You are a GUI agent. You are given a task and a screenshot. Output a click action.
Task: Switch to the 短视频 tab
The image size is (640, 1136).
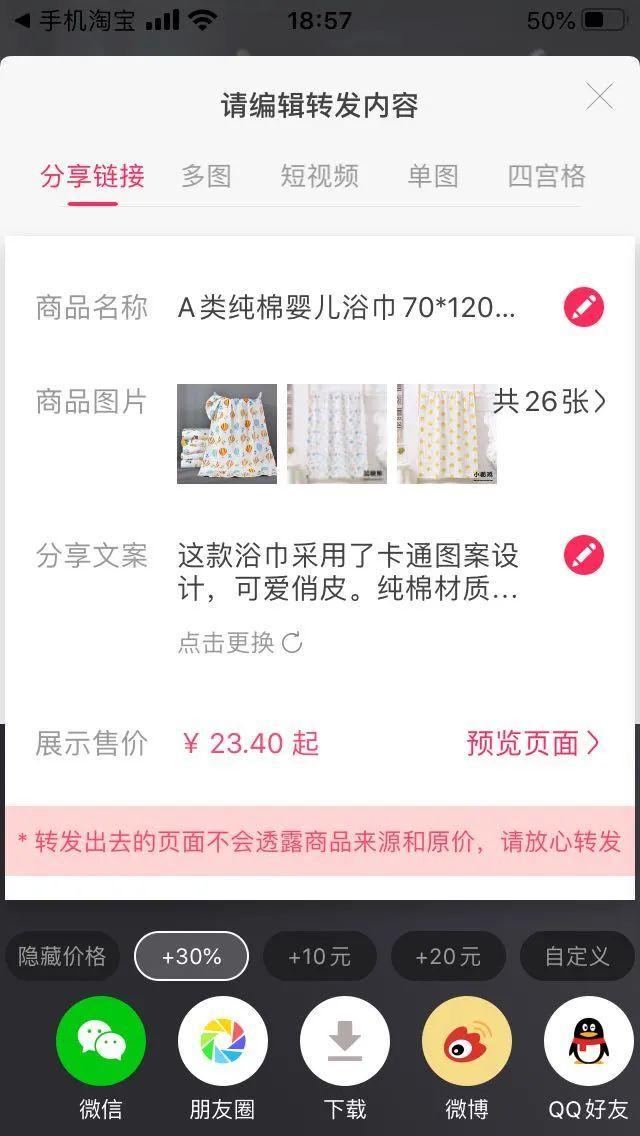coord(319,177)
